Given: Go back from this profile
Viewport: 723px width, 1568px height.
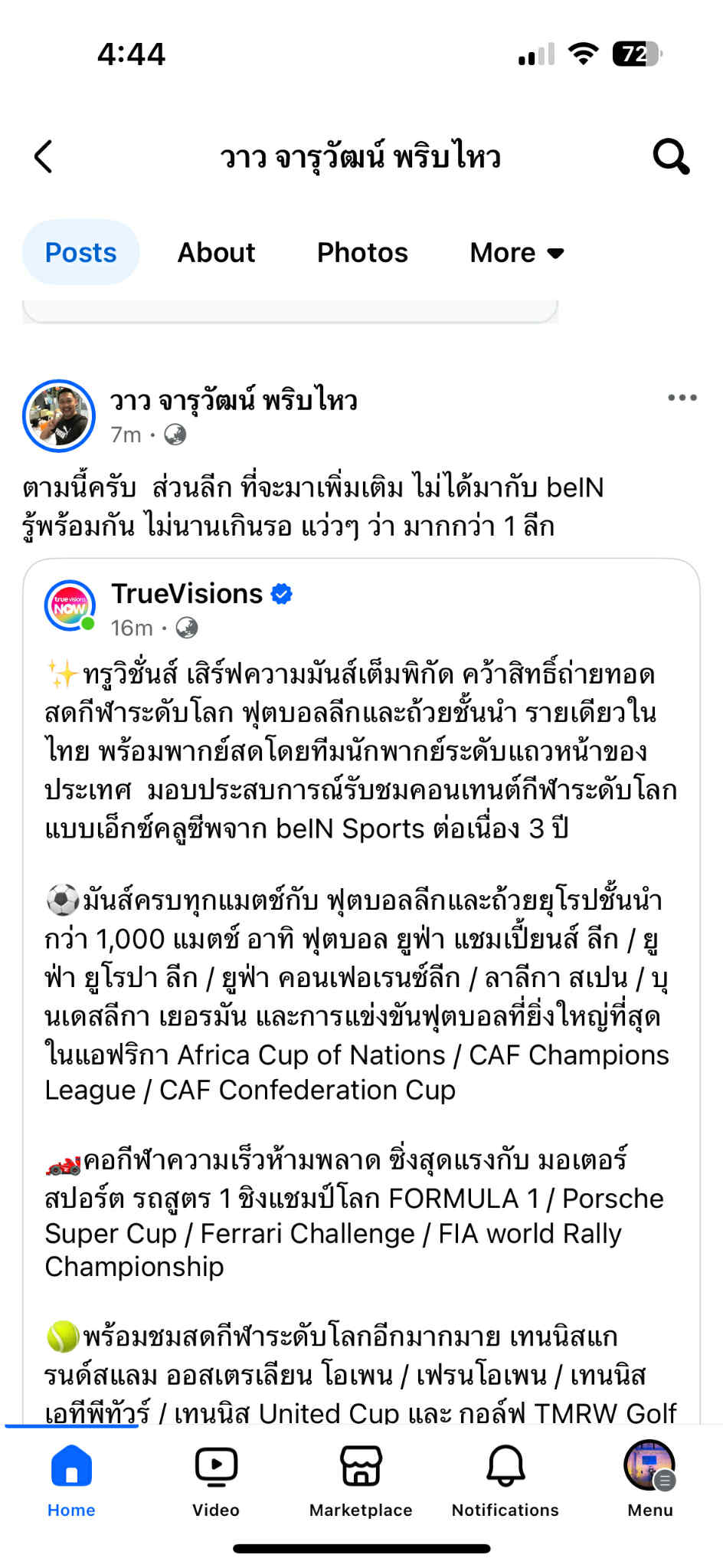Looking at the screenshot, I should (44, 157).
